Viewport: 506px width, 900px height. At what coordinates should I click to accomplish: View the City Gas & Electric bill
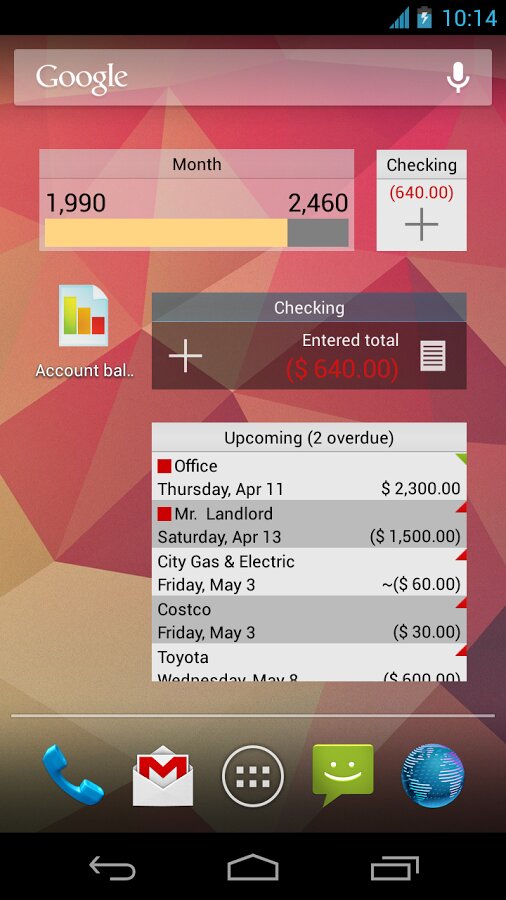click(309, 571)
